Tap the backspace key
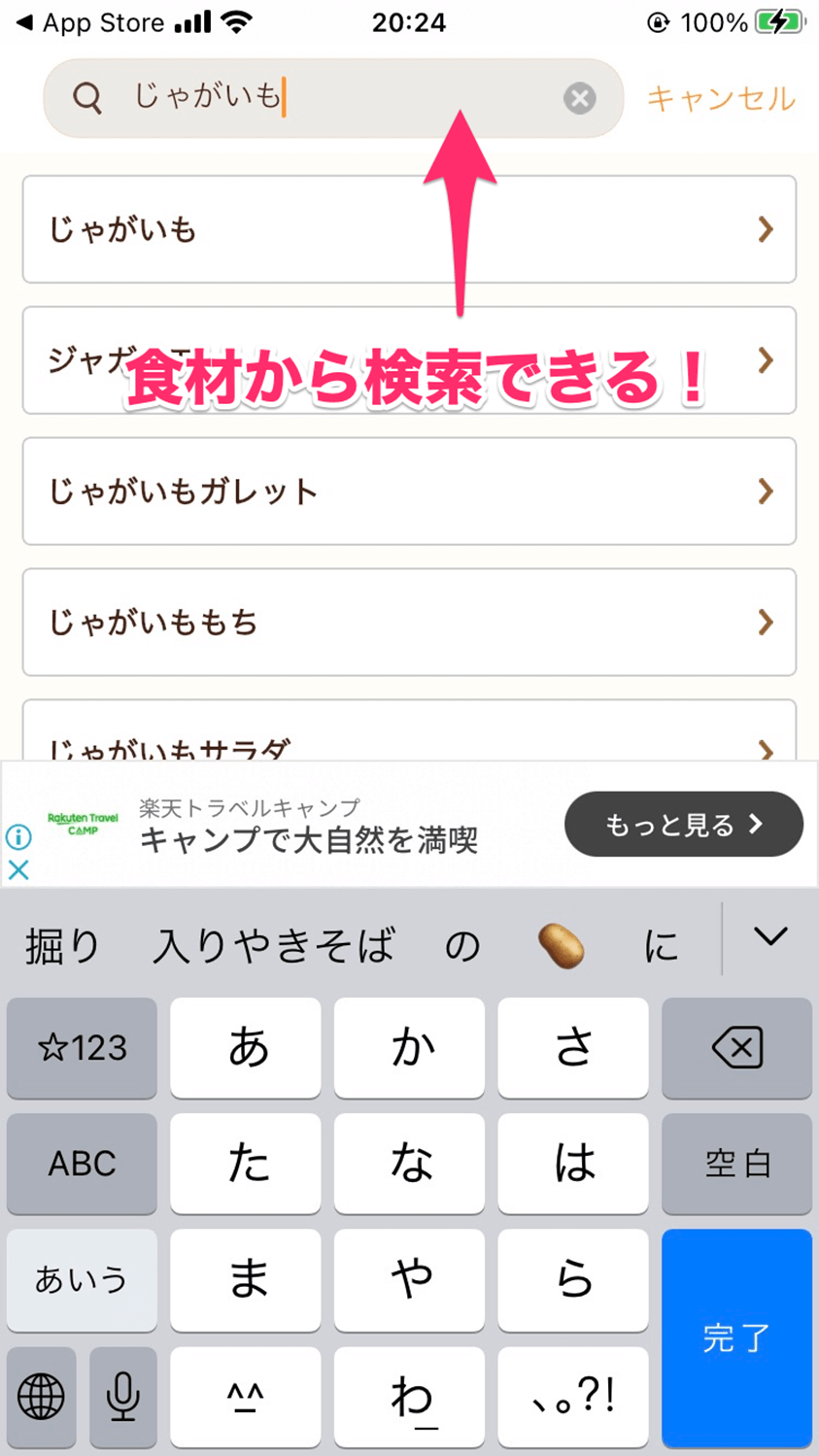 pos(735,1048)
